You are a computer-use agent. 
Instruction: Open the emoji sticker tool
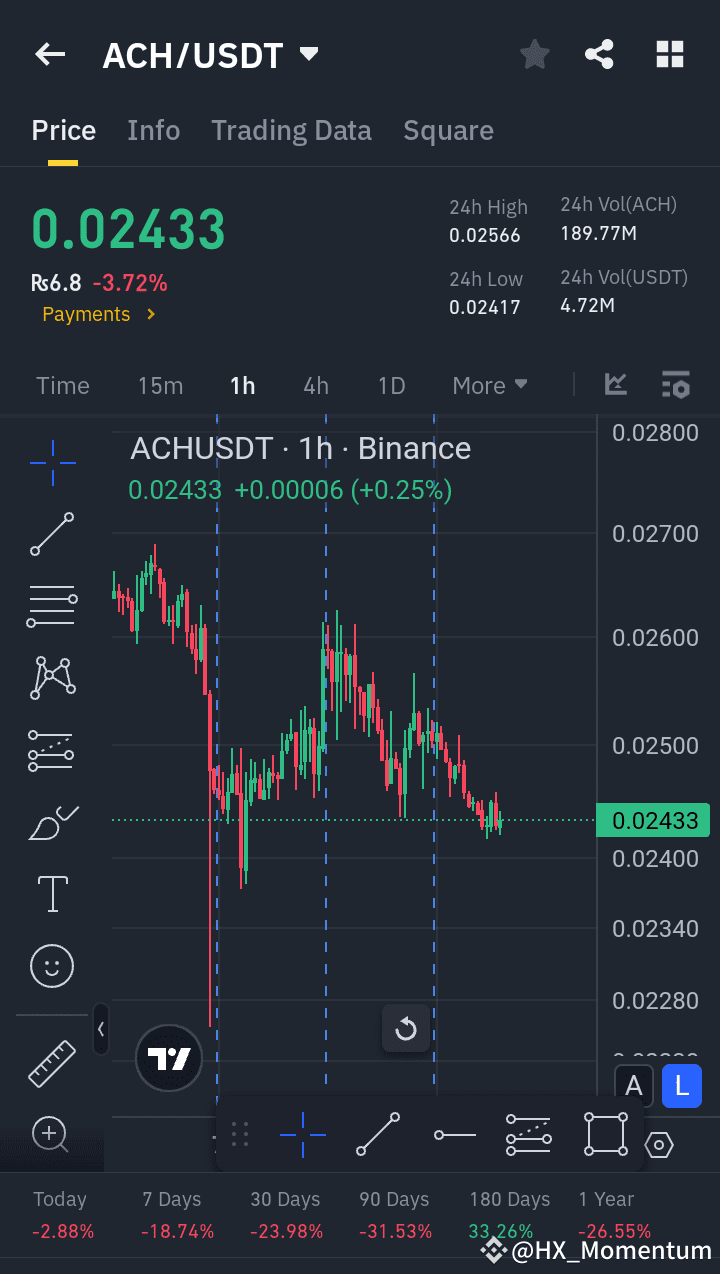52,966
